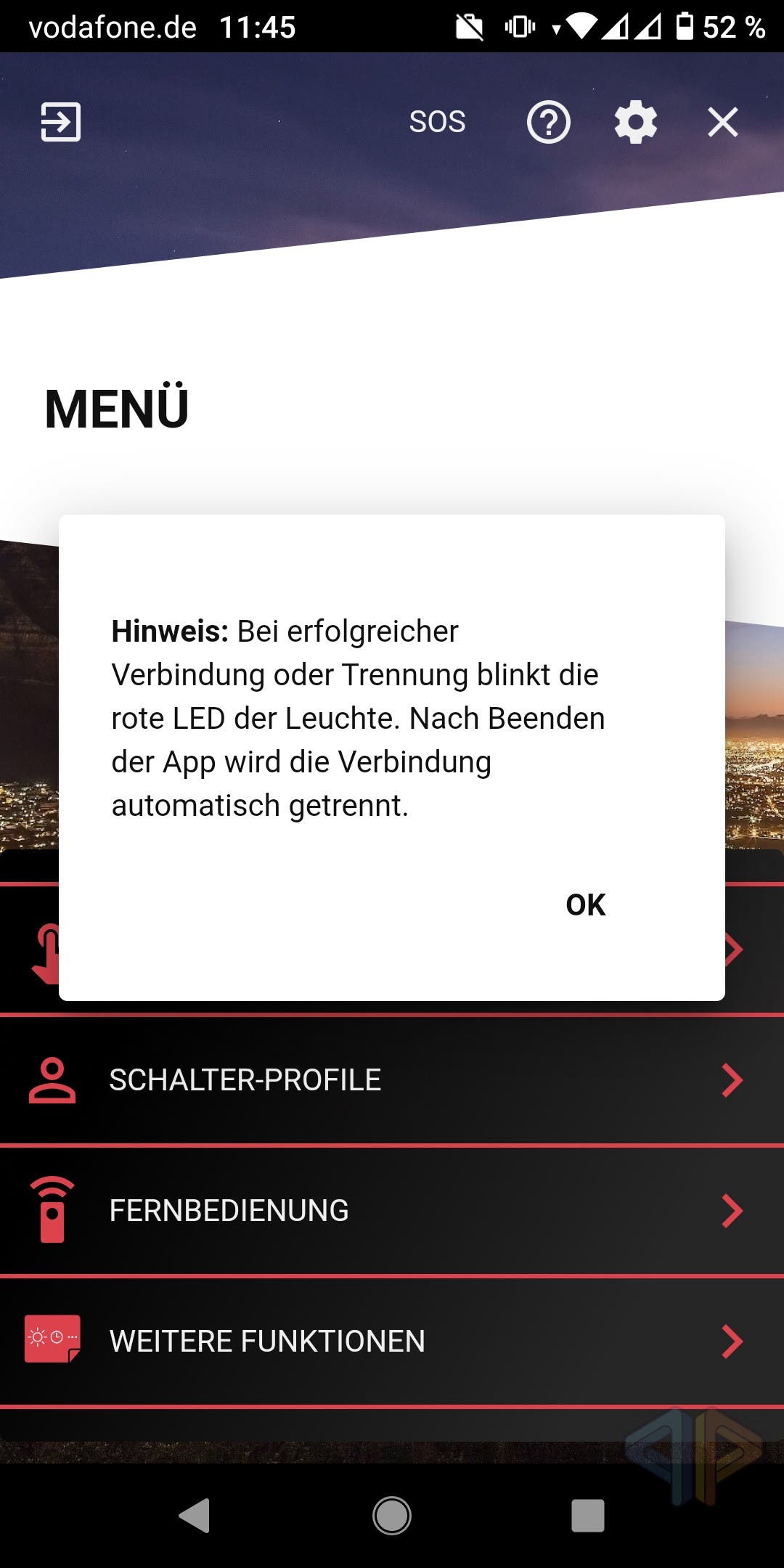Viewport: 784px width, 1568px height.
Task: Open Fernbedienung remote control
Action: pyautogui.click(x=392, y=1210)
